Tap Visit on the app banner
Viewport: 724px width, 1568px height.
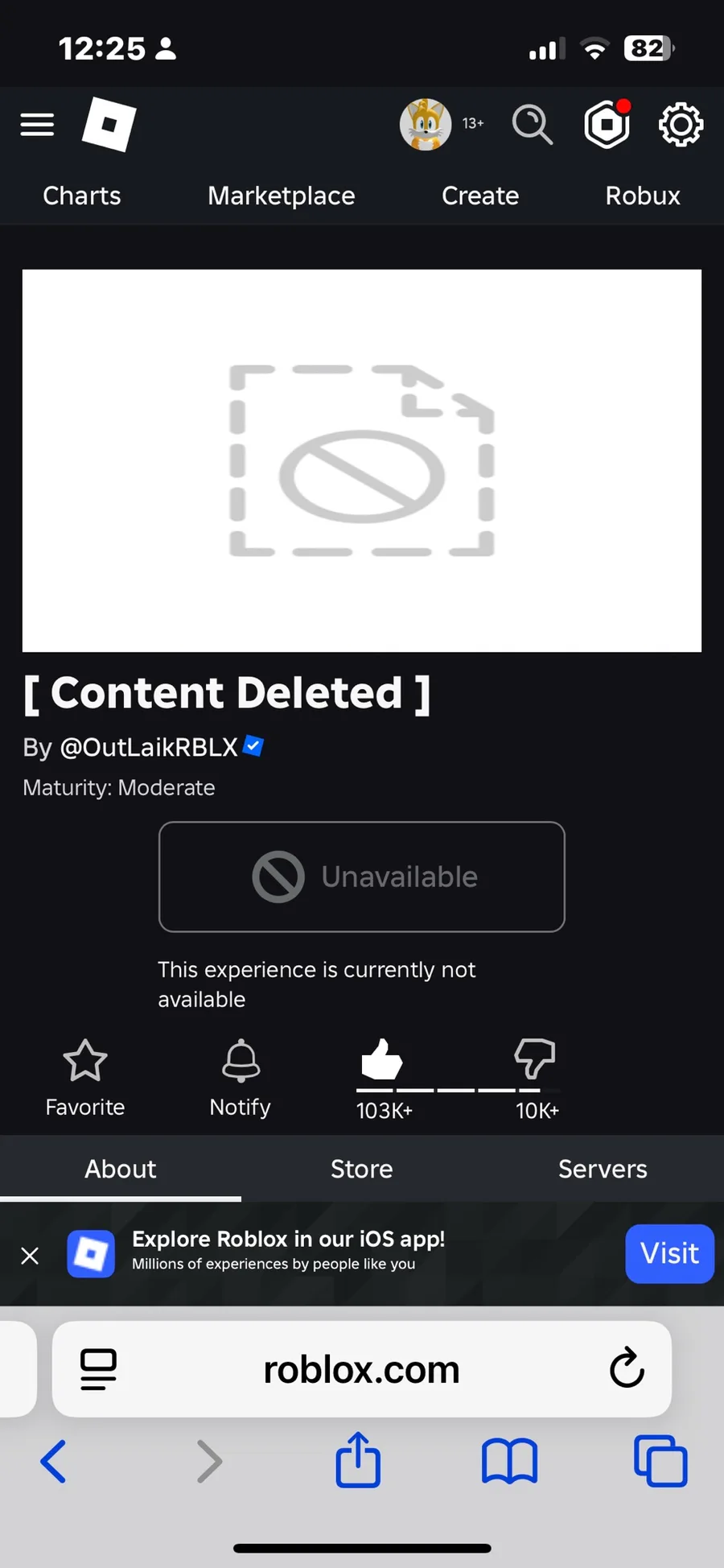pyautogui.click(x=669, y=1253)
